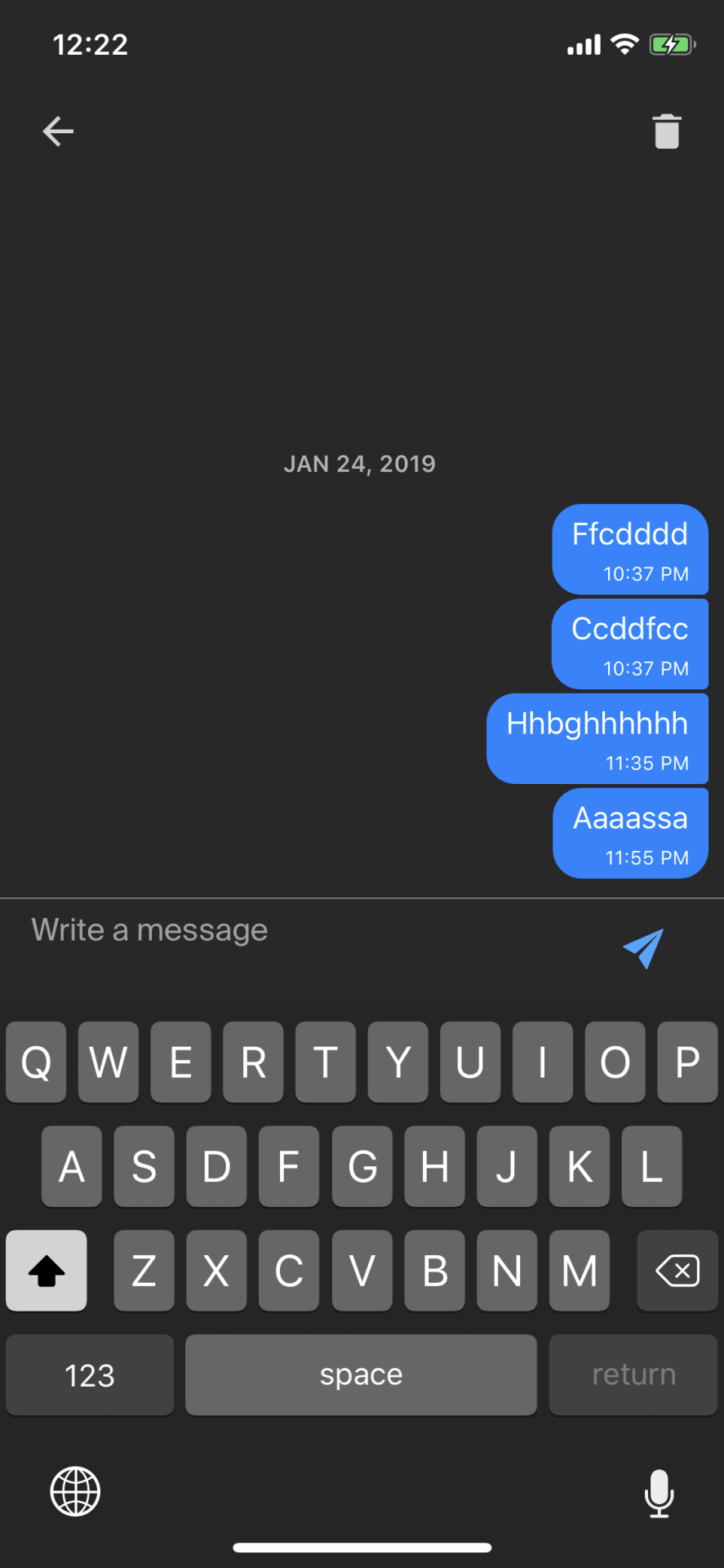Tap the Q key
The width and height of the screenshot is (724, 1568).
(36, 1062)
